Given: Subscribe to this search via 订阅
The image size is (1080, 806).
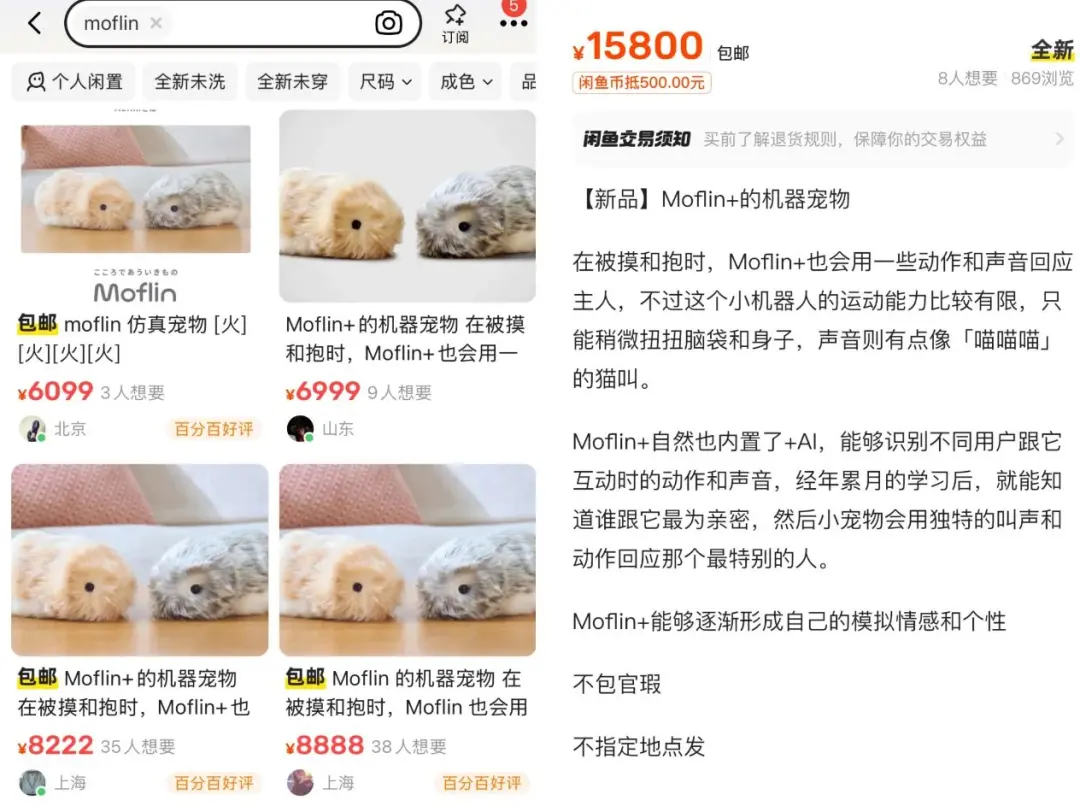Looking at the screenshot, I should tap(455, 23).
